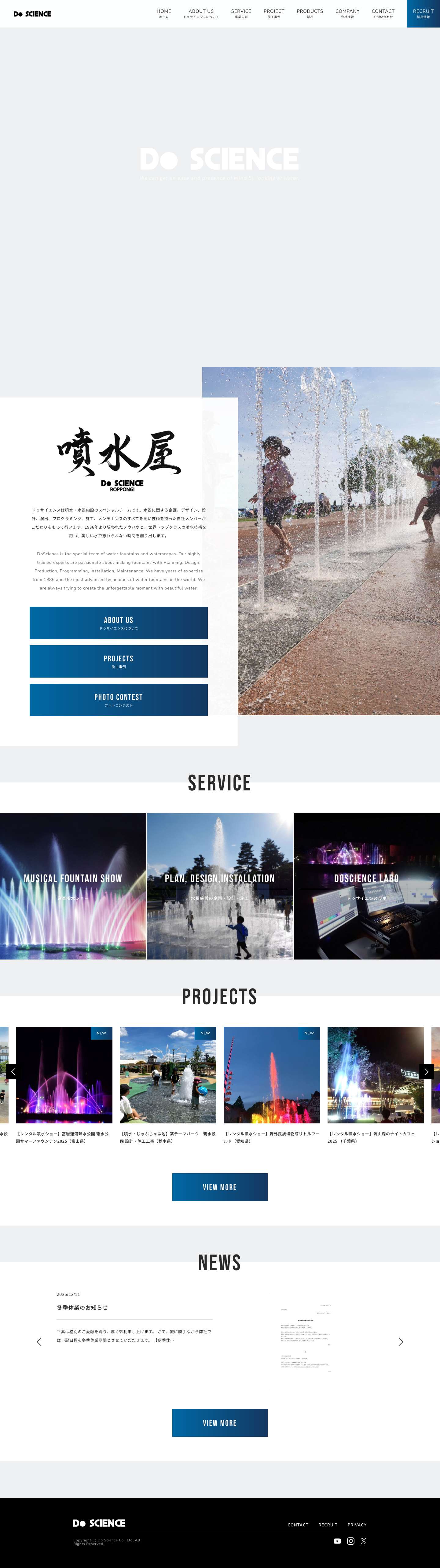Go to SERVICE in top navigation
The image size is (440, 1568).
point(241,13)
